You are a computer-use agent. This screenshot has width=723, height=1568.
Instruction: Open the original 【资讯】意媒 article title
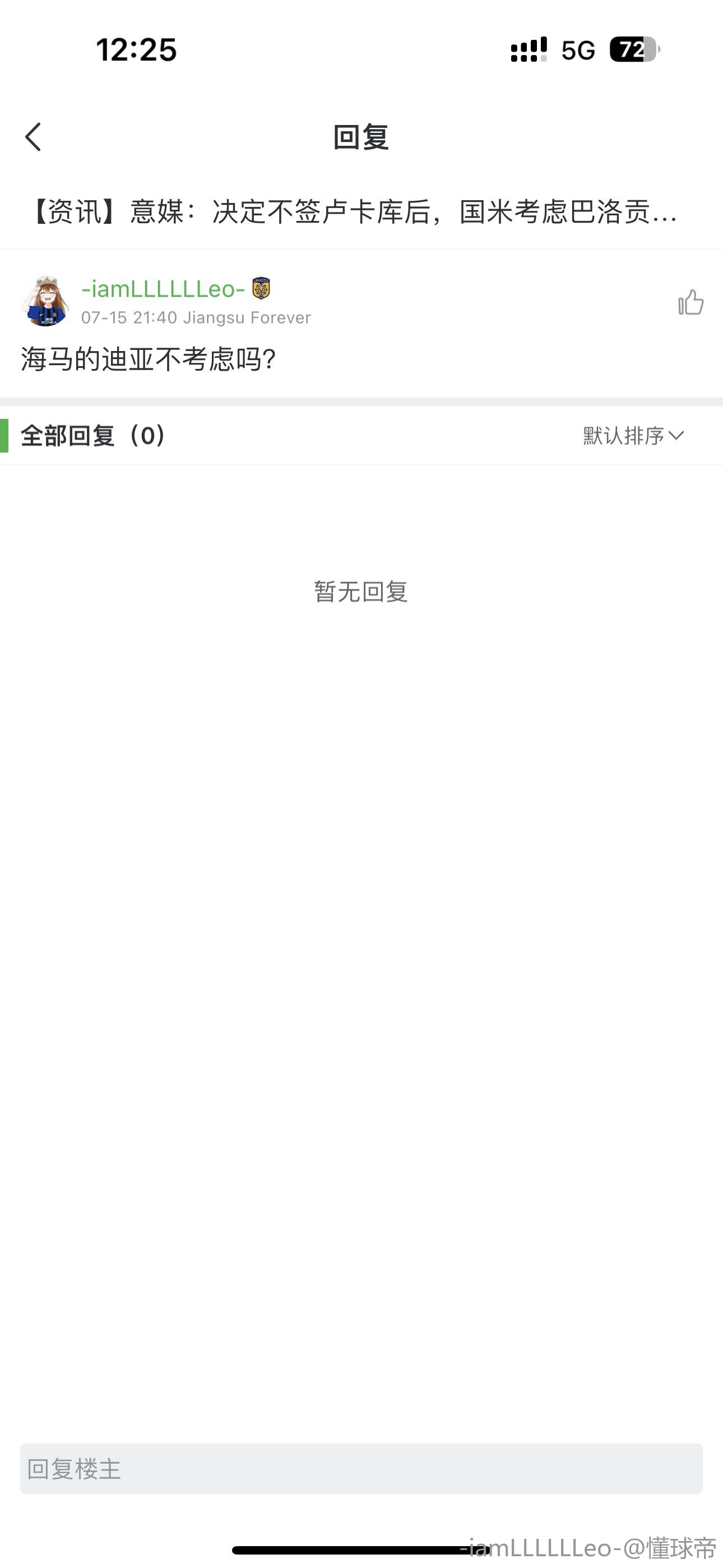353,212
